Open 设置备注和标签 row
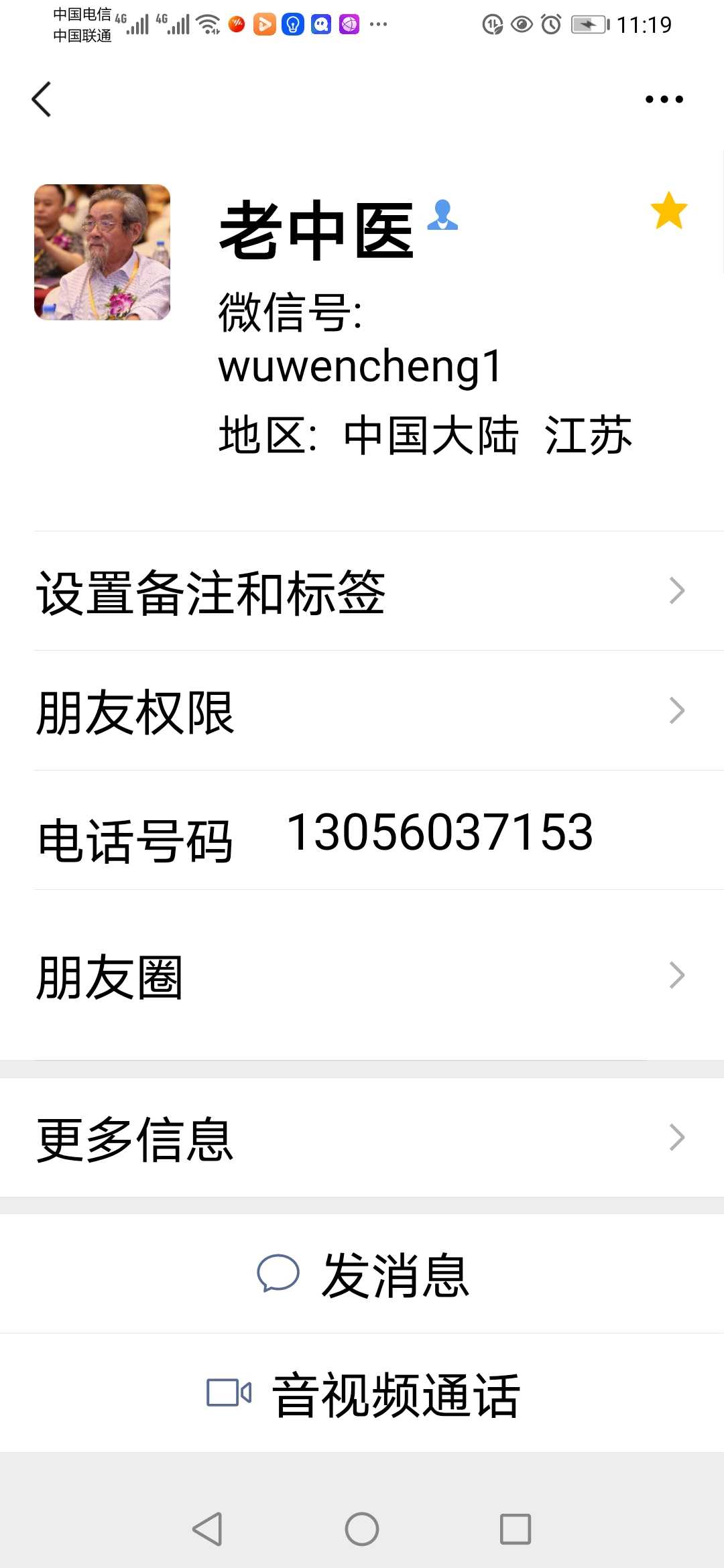The width and height of the screenshot is (724, 1568). click(x=362, y=591)
